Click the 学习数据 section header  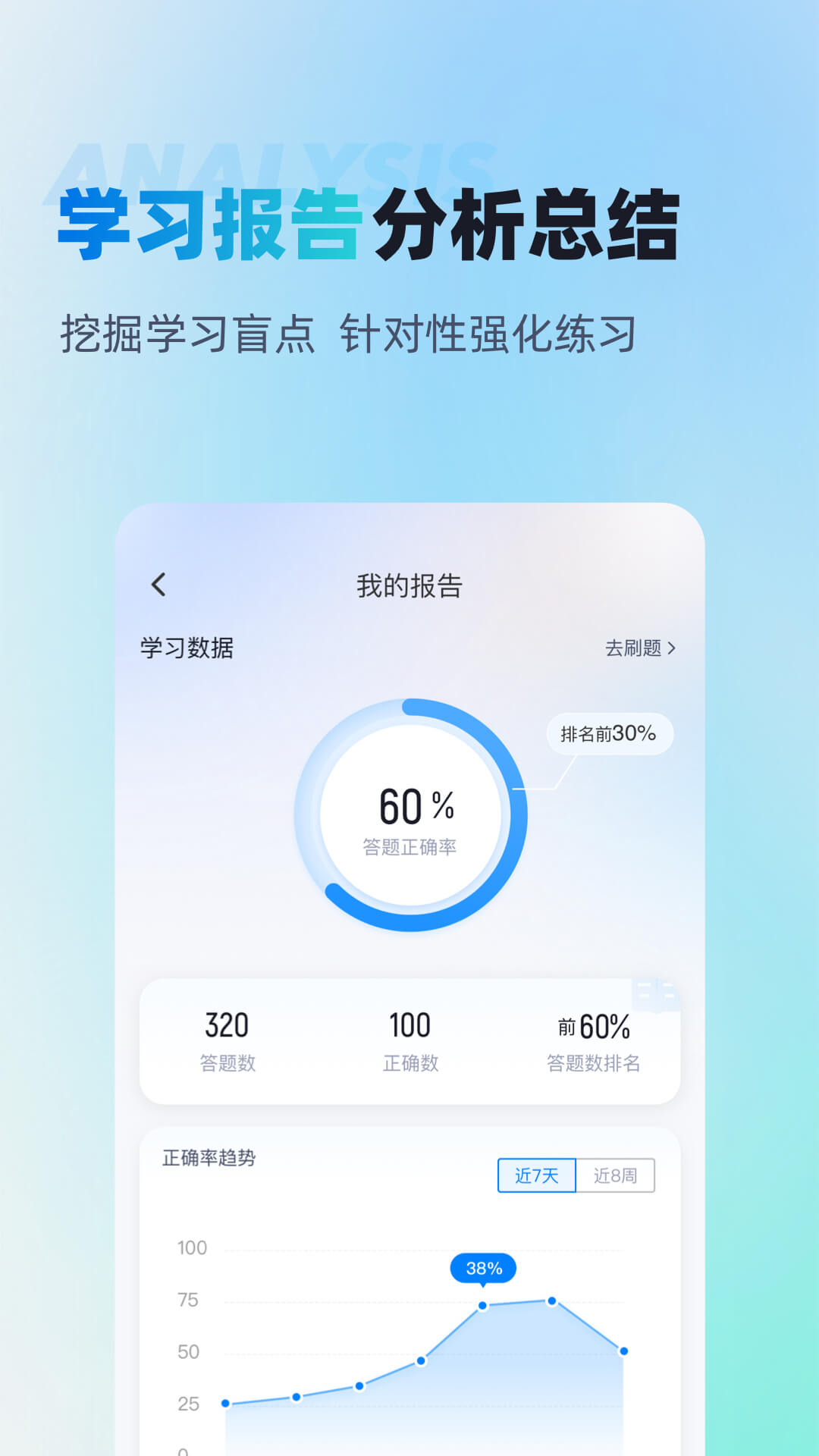186,648
